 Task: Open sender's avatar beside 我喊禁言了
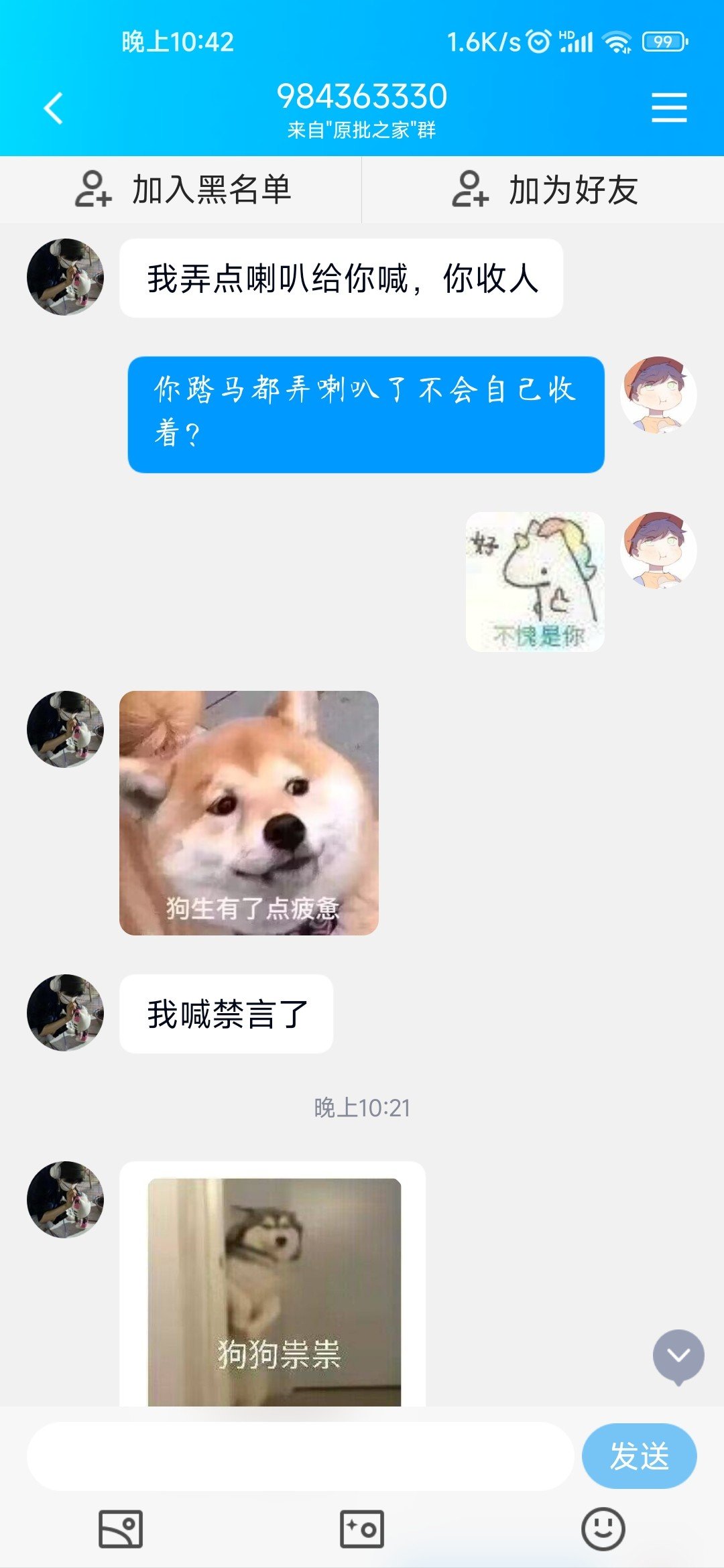pyautogui.click(x=65, y=1012)
